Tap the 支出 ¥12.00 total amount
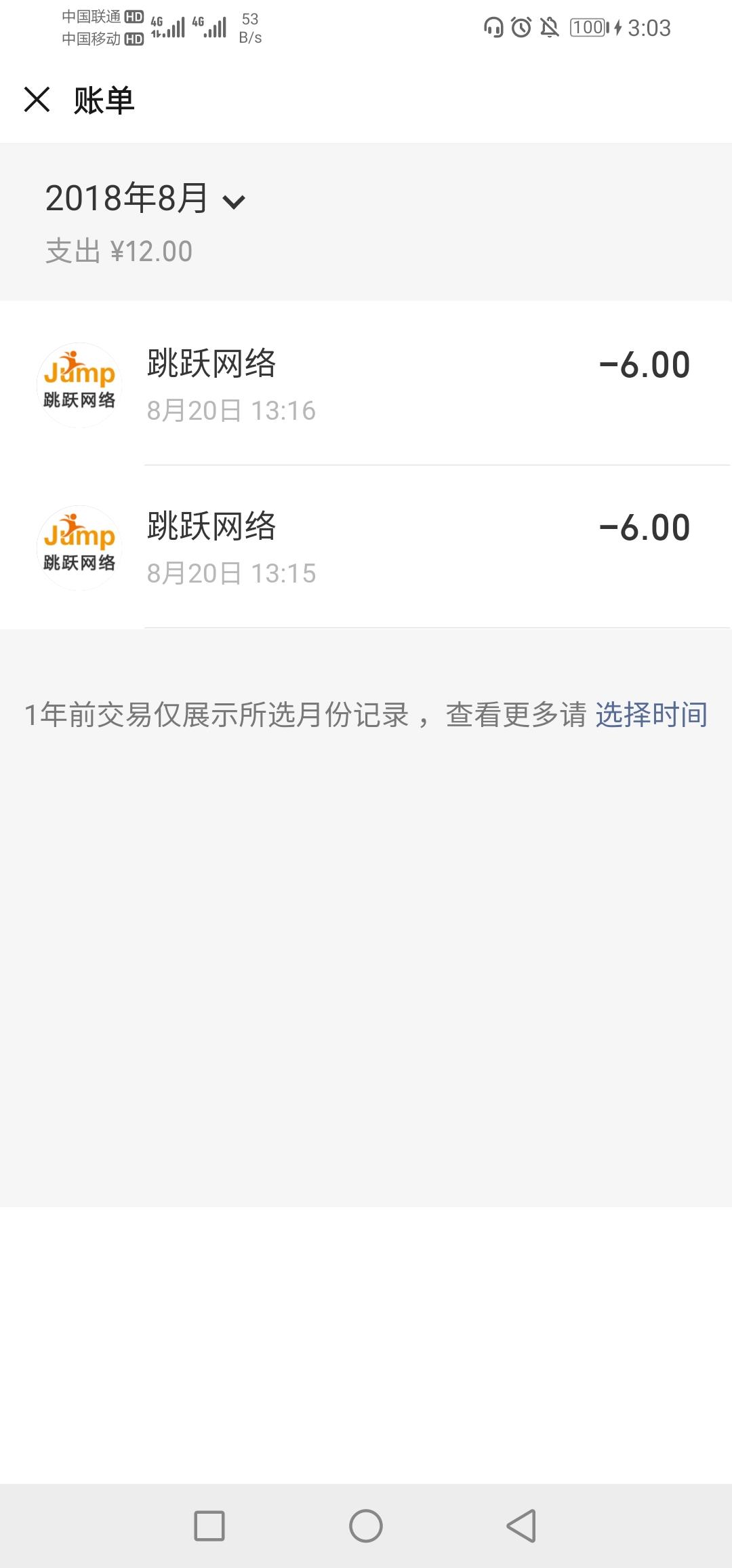The image size is (732, 1568). (x=117, y=251)
